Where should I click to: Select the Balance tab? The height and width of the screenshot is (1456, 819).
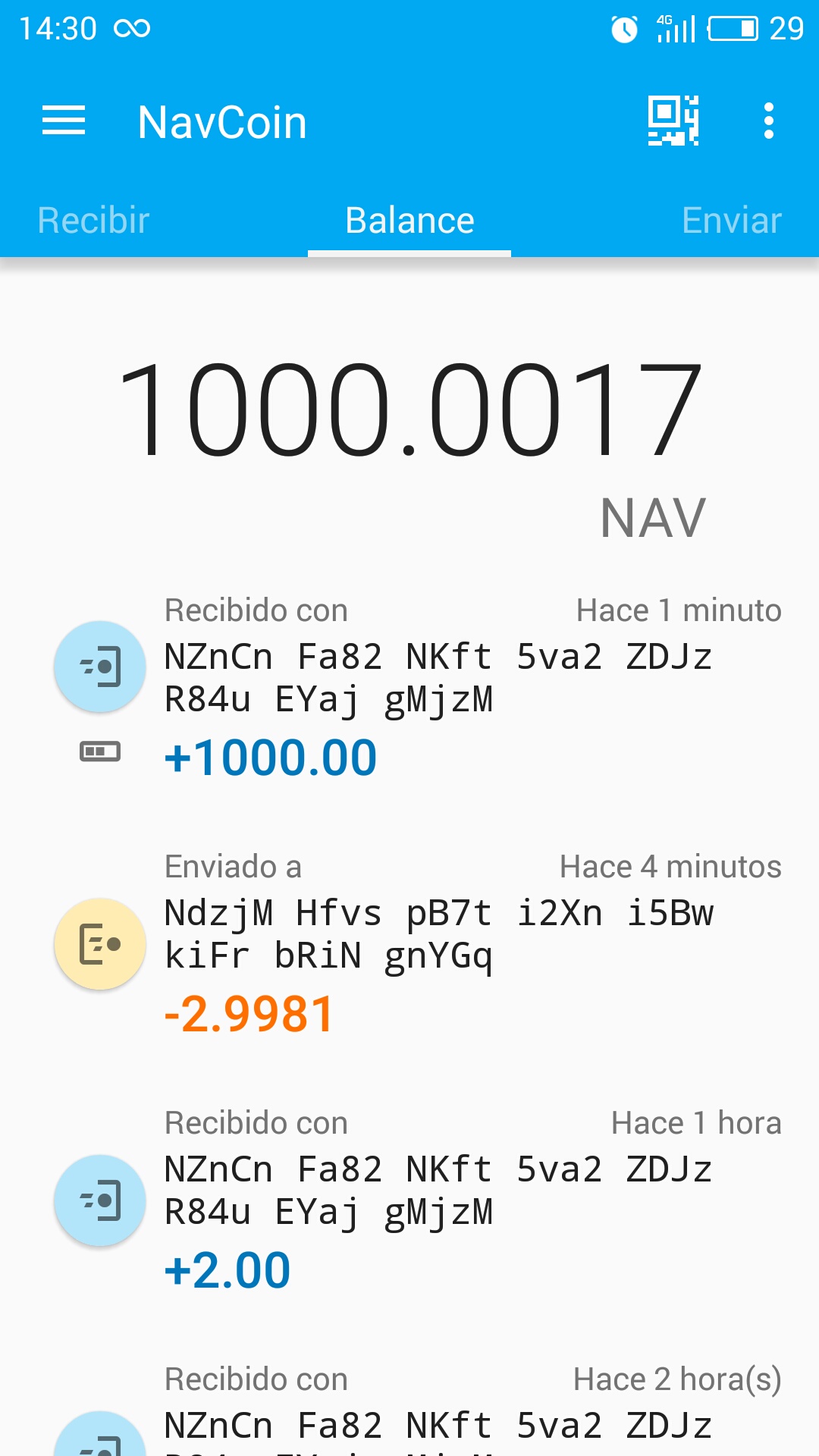[409, 221]
